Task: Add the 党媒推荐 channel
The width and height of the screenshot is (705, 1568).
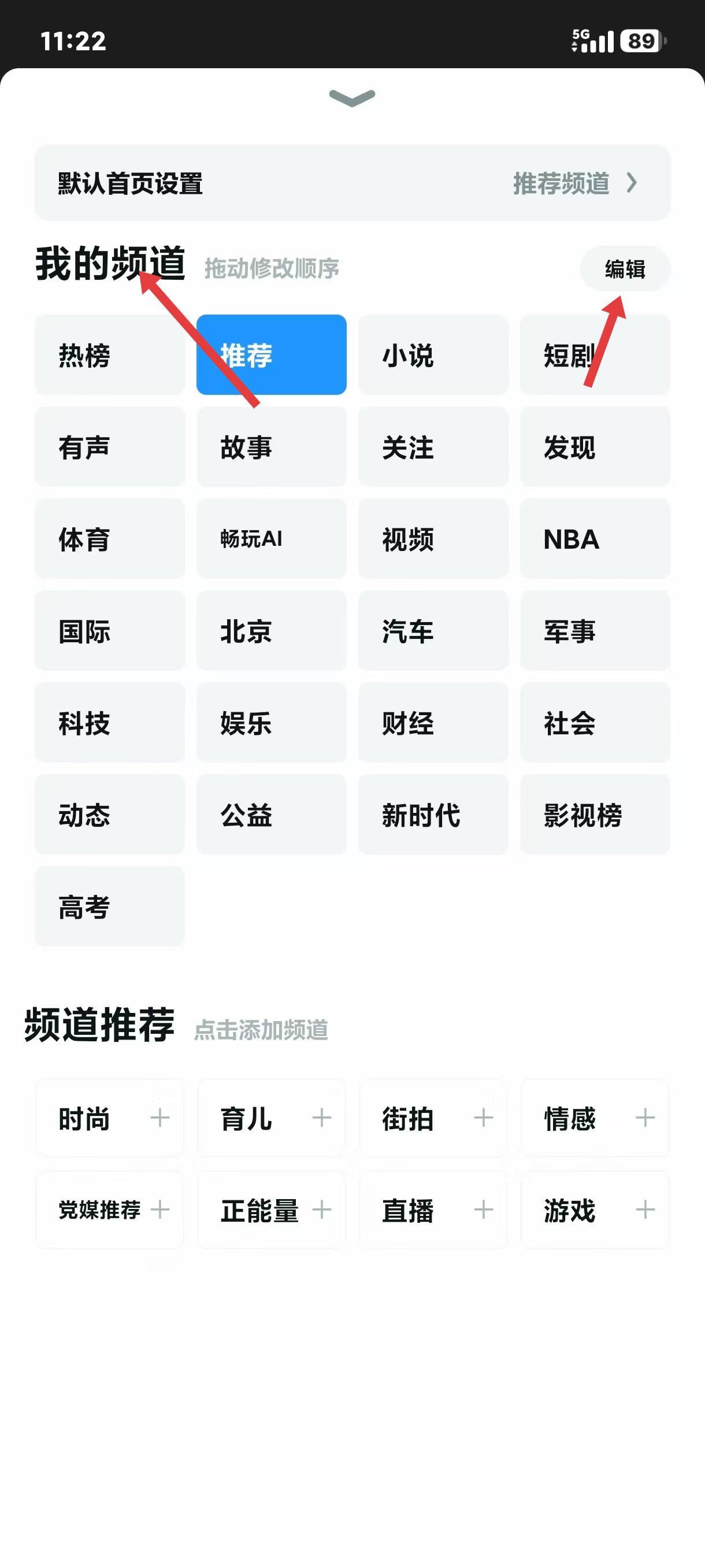Action: (109, 1210)
